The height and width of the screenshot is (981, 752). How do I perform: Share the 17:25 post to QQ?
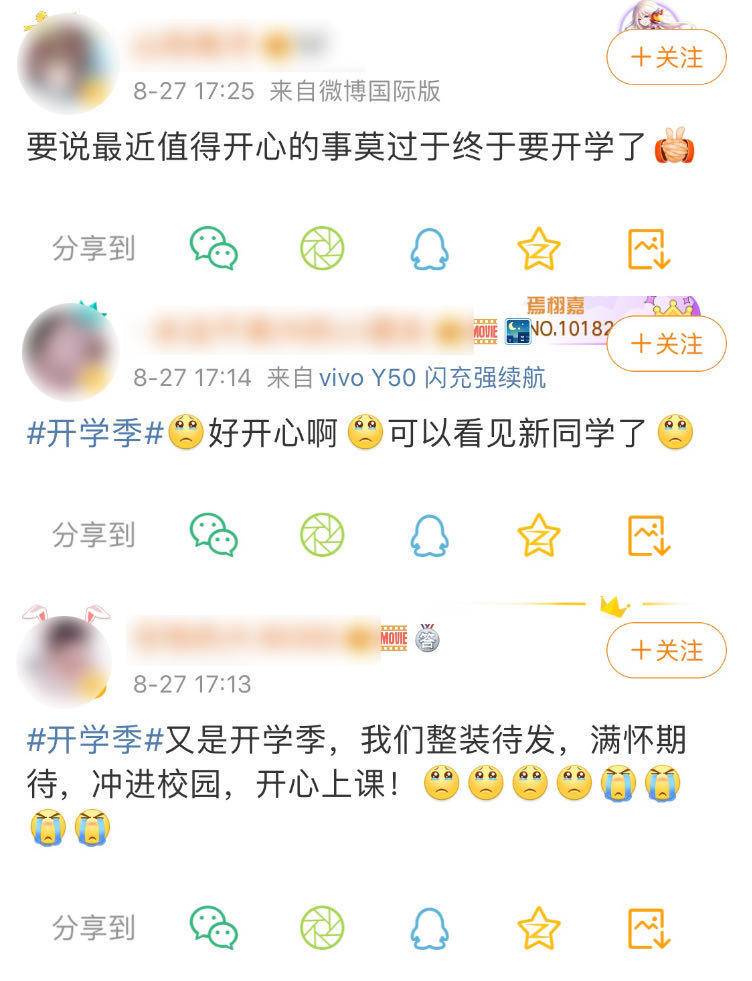(430, 248)
